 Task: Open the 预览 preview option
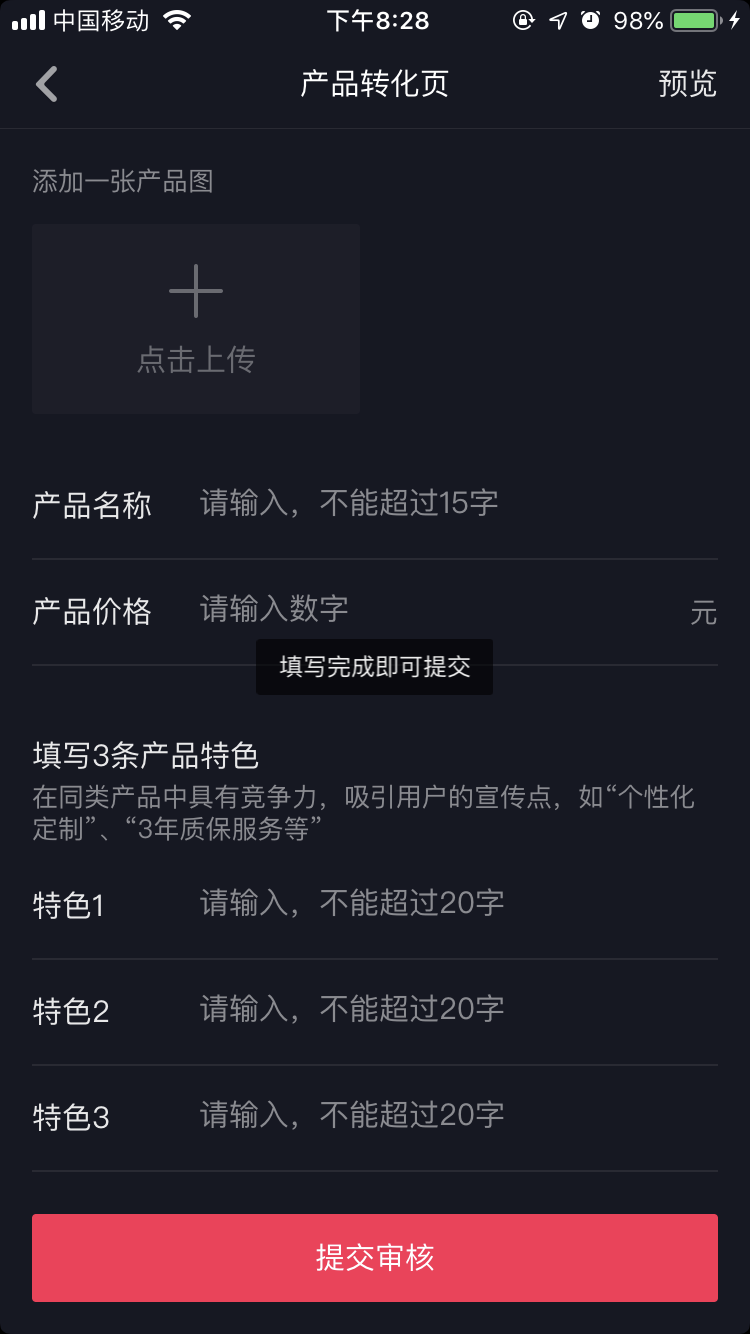pos(688,84)
